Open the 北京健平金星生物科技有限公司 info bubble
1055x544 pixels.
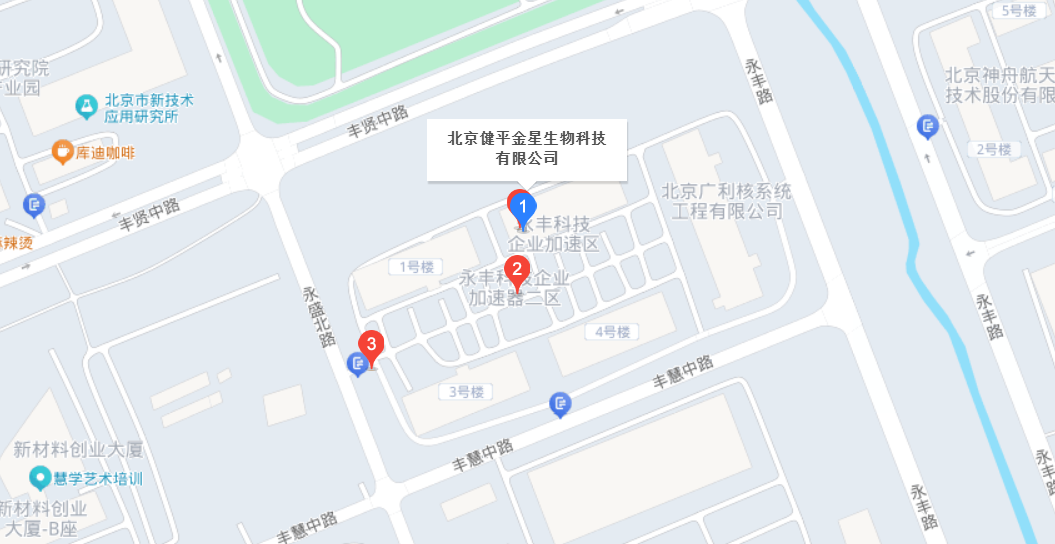pyautogui.click(x=527, y=149)
